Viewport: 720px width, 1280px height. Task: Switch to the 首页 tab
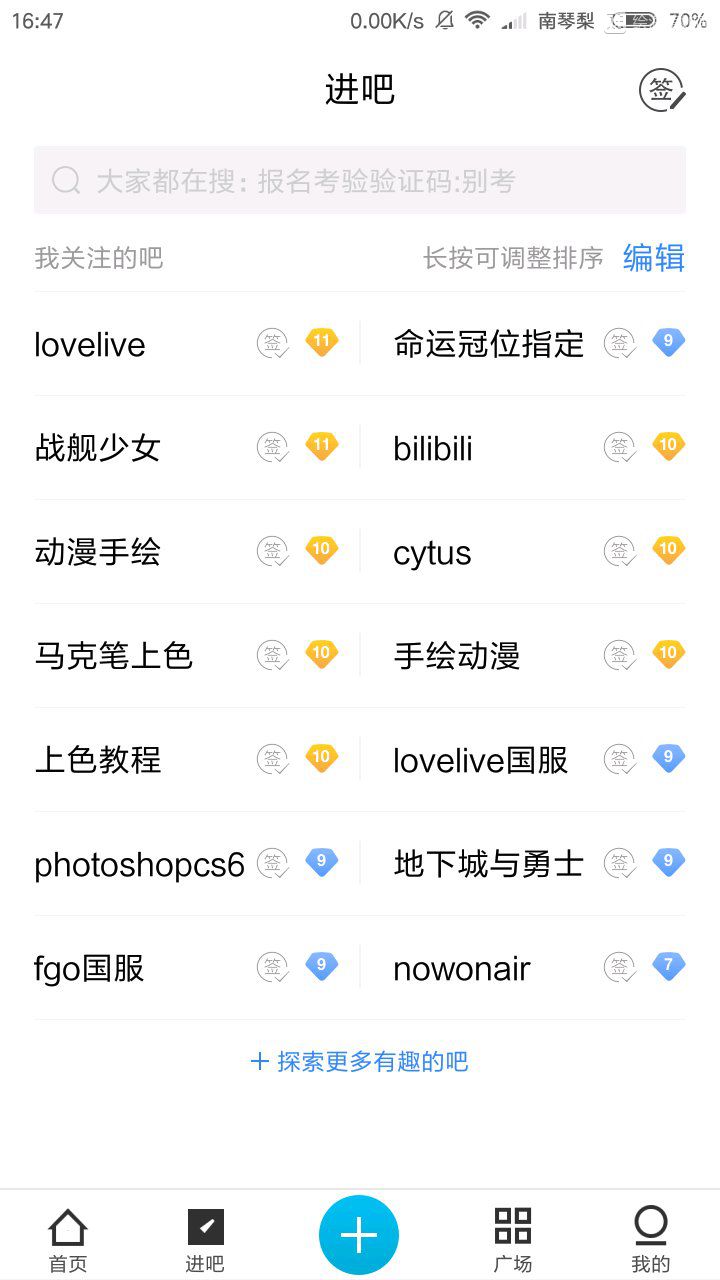[68, 1240]
